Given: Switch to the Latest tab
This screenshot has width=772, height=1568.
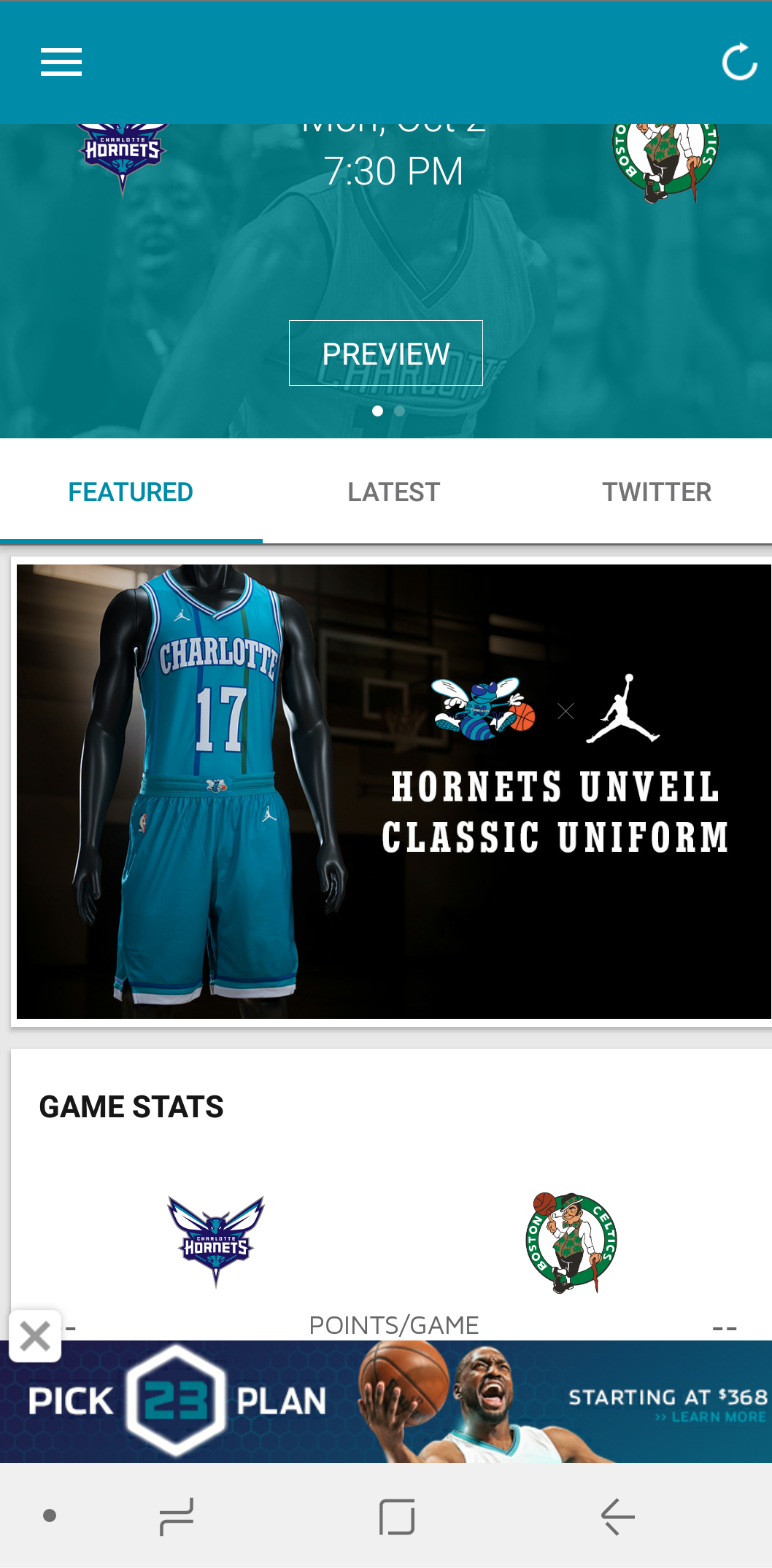Looking at the screenshot, I should point(394,492).
